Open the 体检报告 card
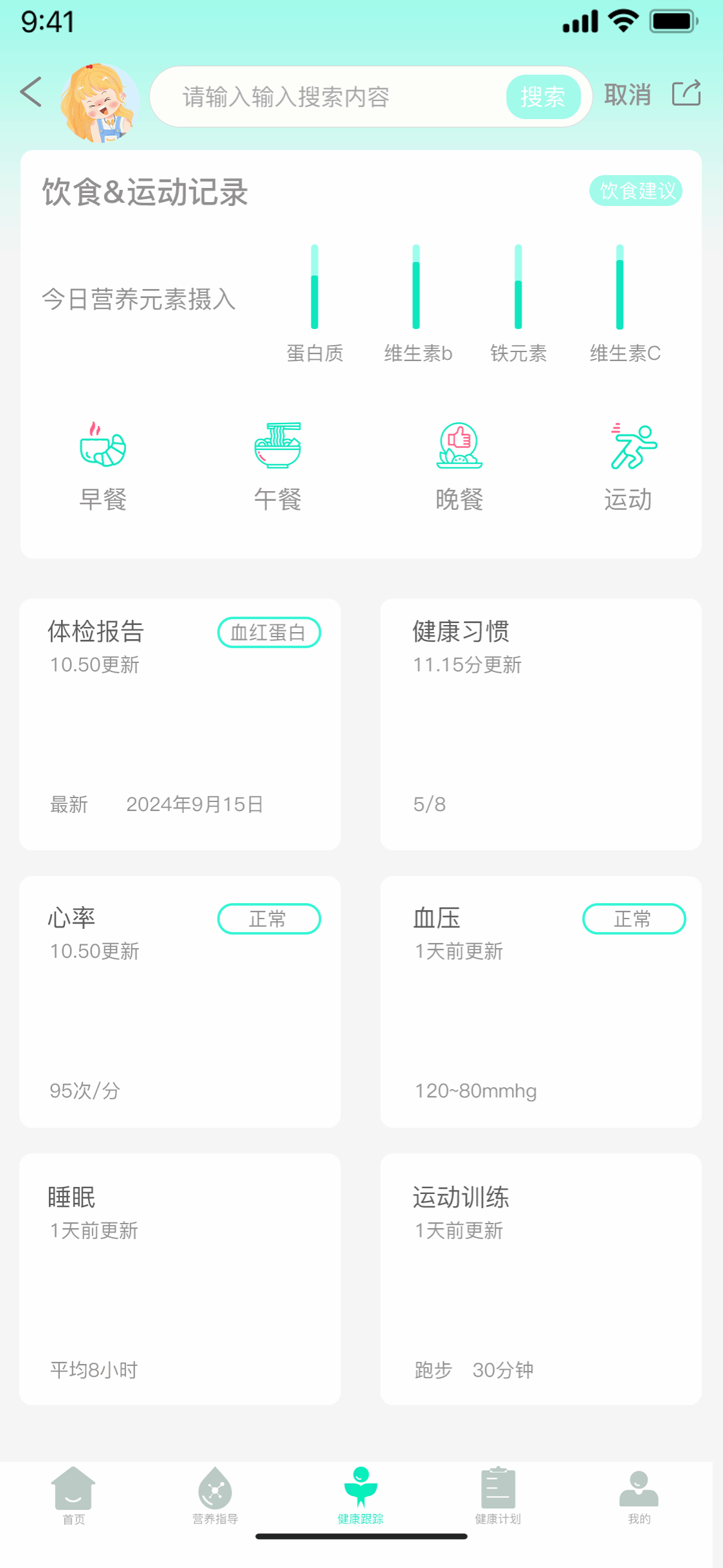The height and width of the screenshot is (1568, 723). (180, 724)
